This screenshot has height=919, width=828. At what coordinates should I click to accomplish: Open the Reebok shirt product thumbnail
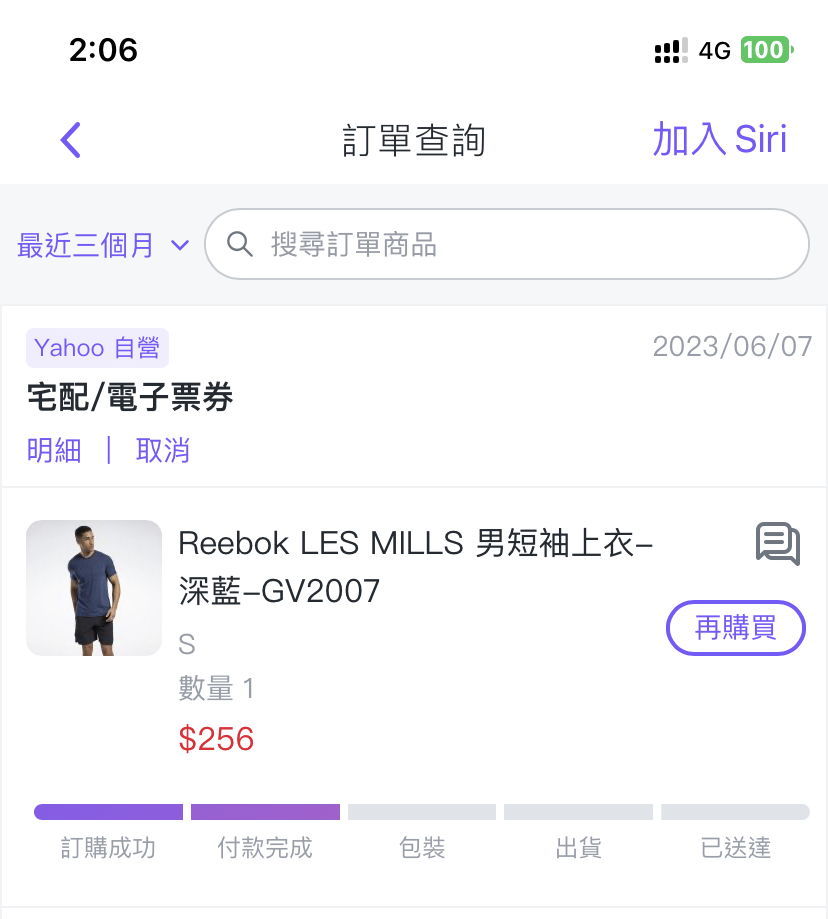[94, 588]
